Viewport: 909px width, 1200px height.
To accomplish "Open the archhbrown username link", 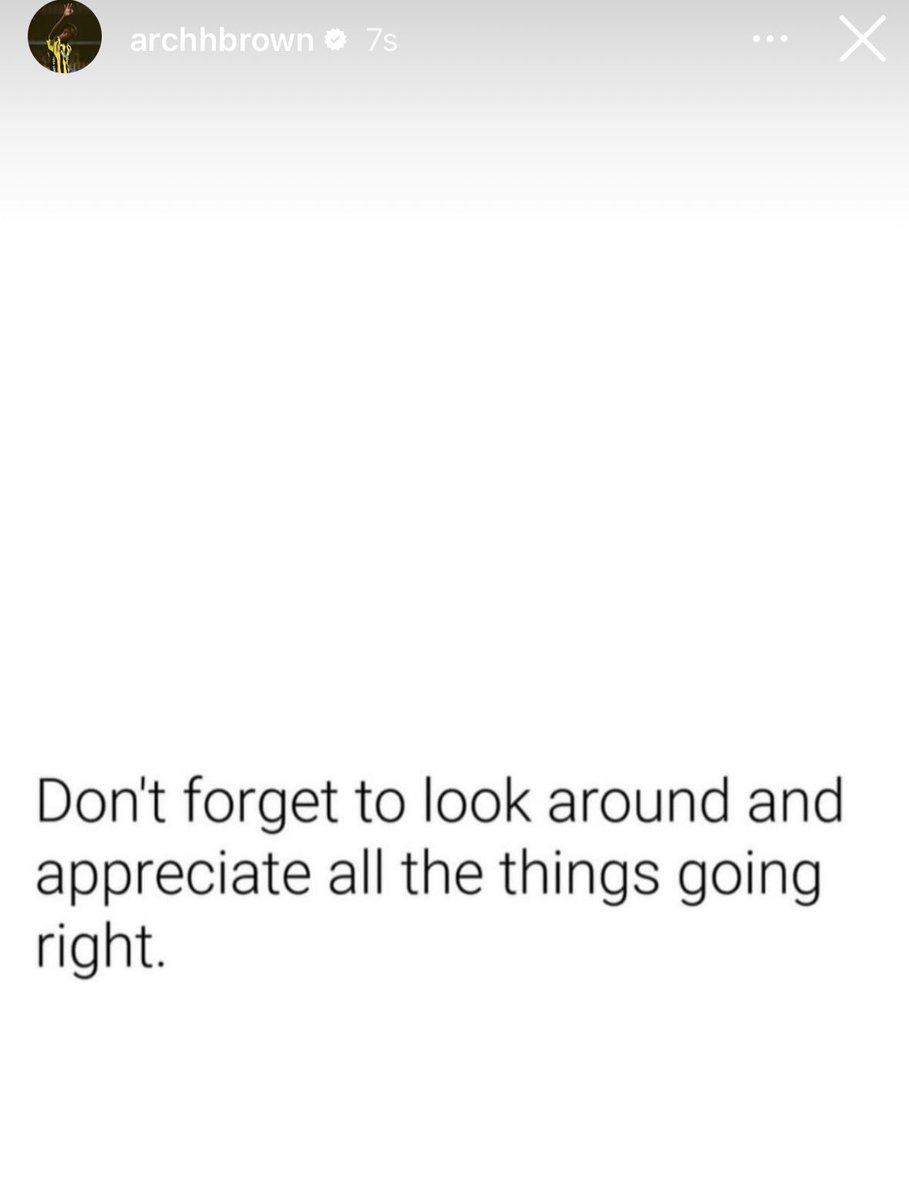I will pos(221,40).
